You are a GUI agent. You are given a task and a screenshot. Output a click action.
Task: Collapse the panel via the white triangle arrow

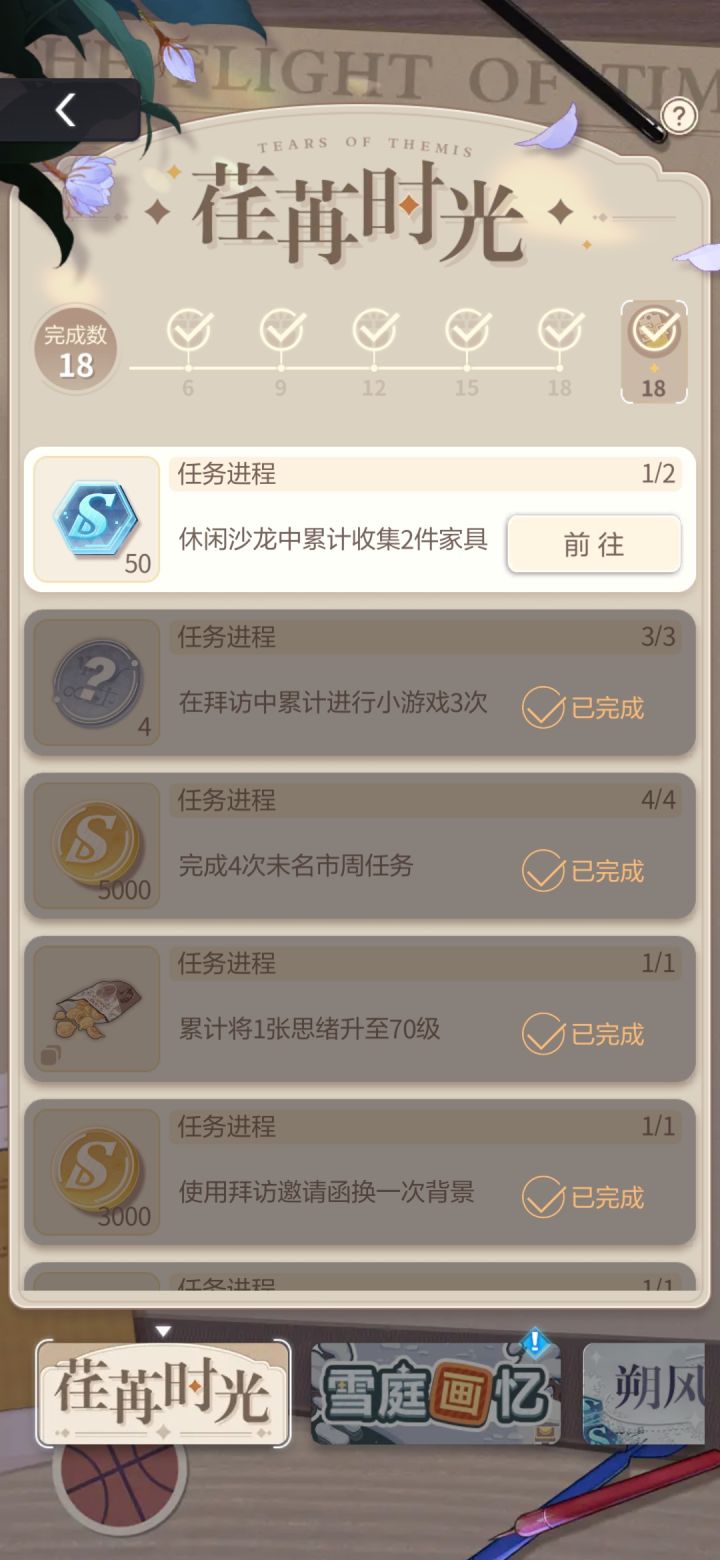point(163,1328)
